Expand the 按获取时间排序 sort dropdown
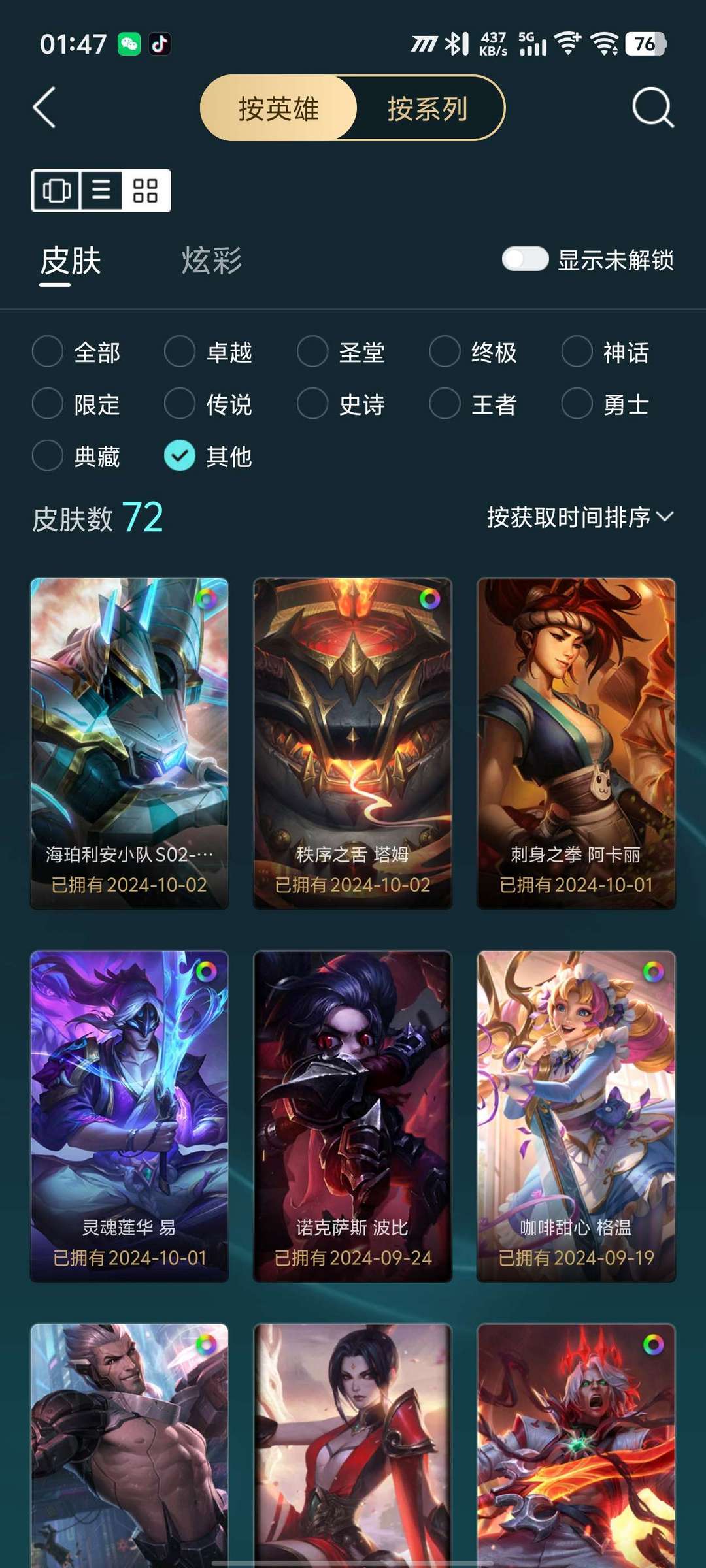 579,517
